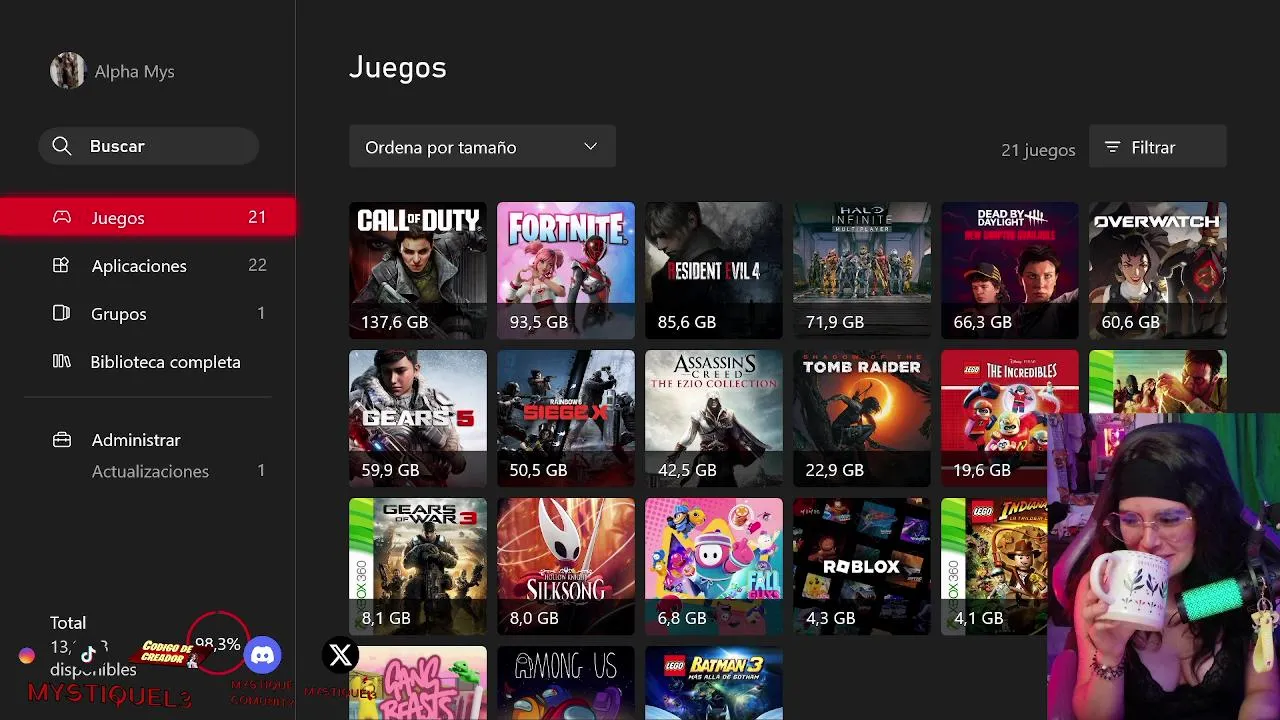Open the Silksong game tile
This screenshot has width=1280, height=720.
coord(565,566)
